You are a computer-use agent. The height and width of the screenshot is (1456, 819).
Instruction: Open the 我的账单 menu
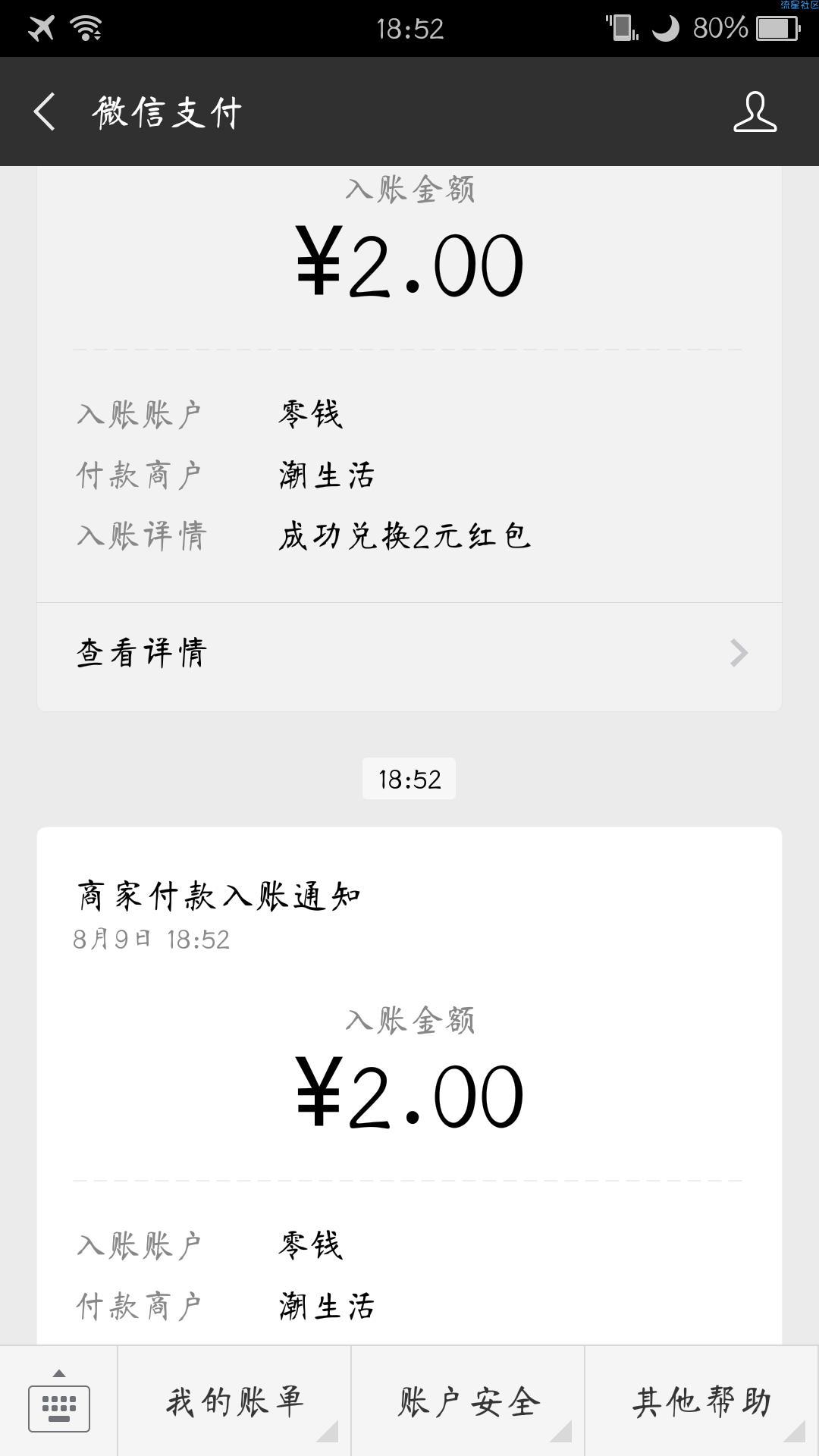[x=234, y=1402]
